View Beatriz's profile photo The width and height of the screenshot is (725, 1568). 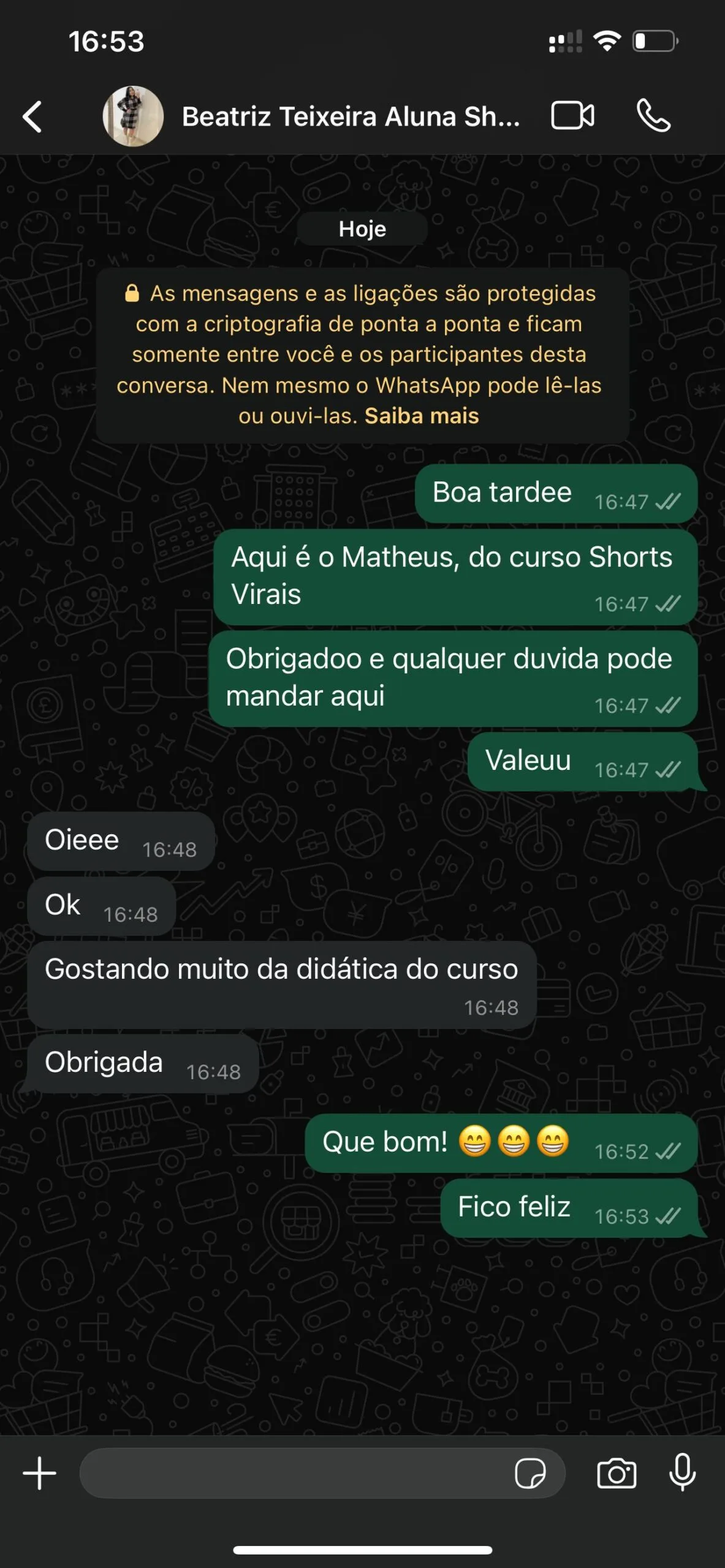pyautogui.click(x=133, y=116)
